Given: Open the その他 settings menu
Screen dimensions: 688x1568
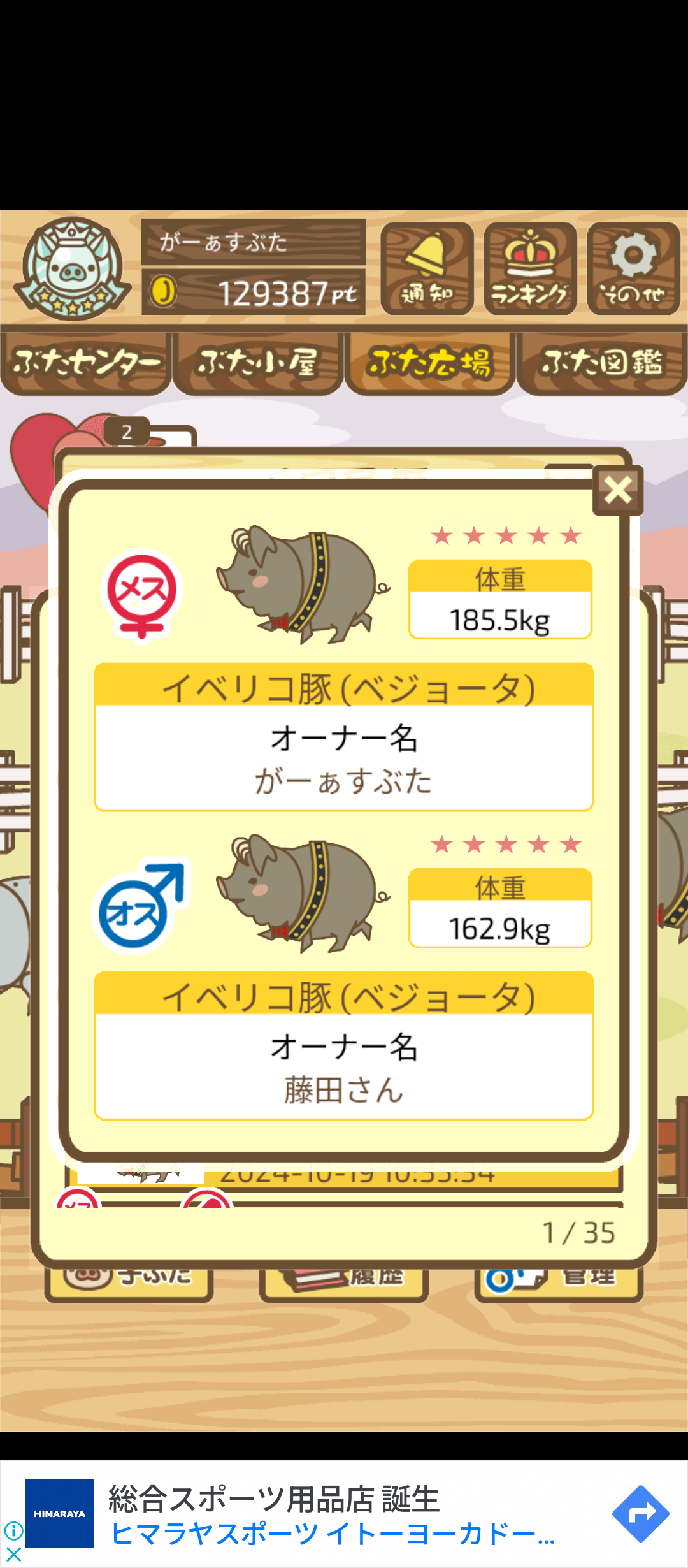Looking at the screenshot, I should [633, 268].
